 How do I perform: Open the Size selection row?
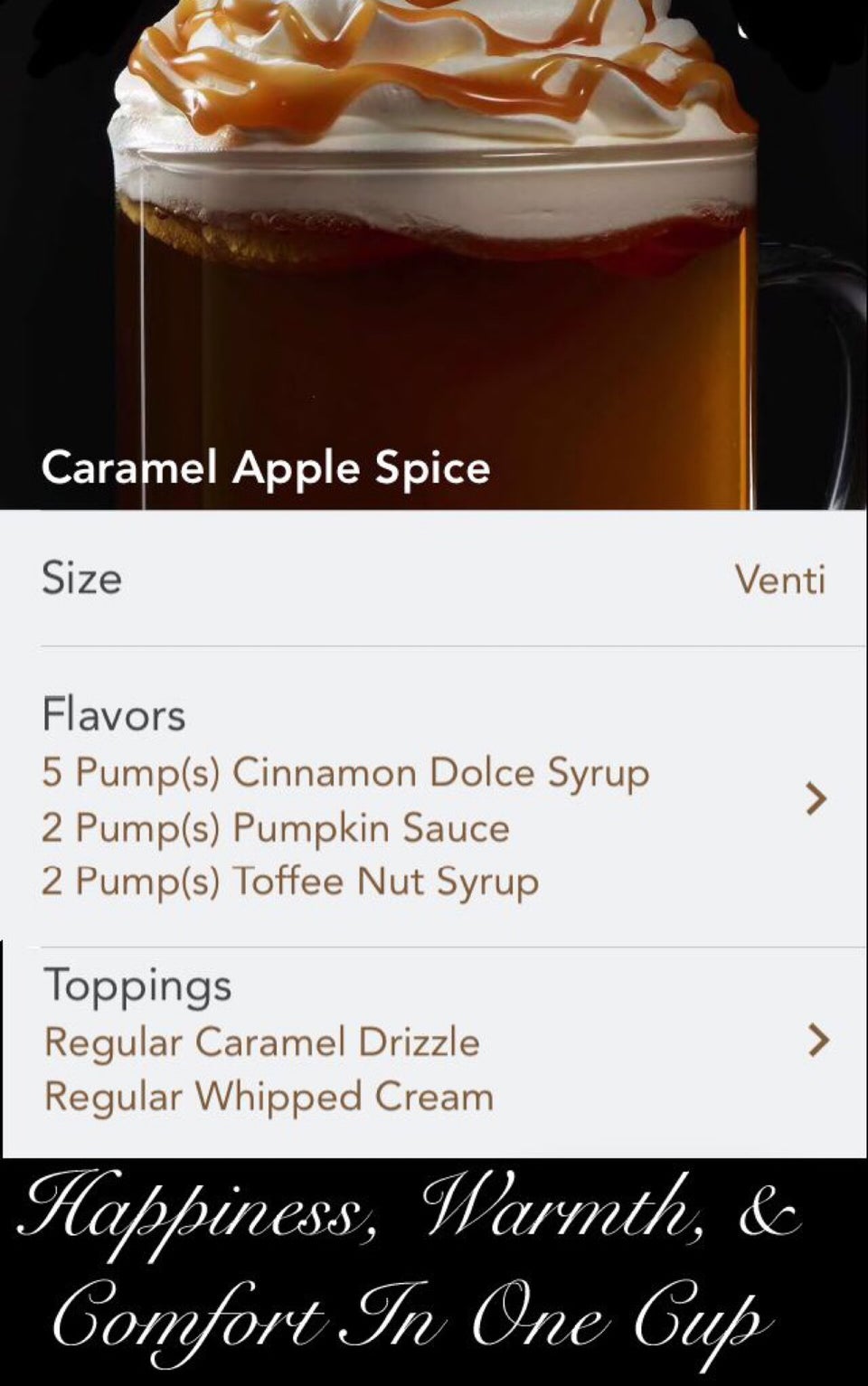[x=434, y=580]
